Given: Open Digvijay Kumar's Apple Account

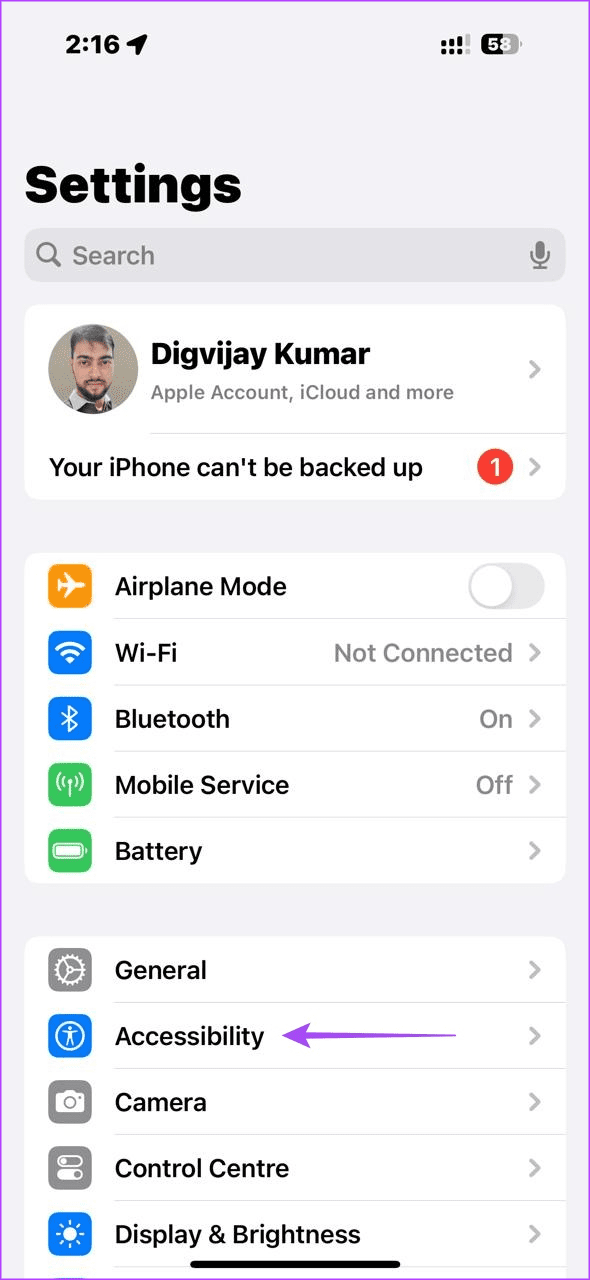Looking at the screenshot, I should (295, 369).
